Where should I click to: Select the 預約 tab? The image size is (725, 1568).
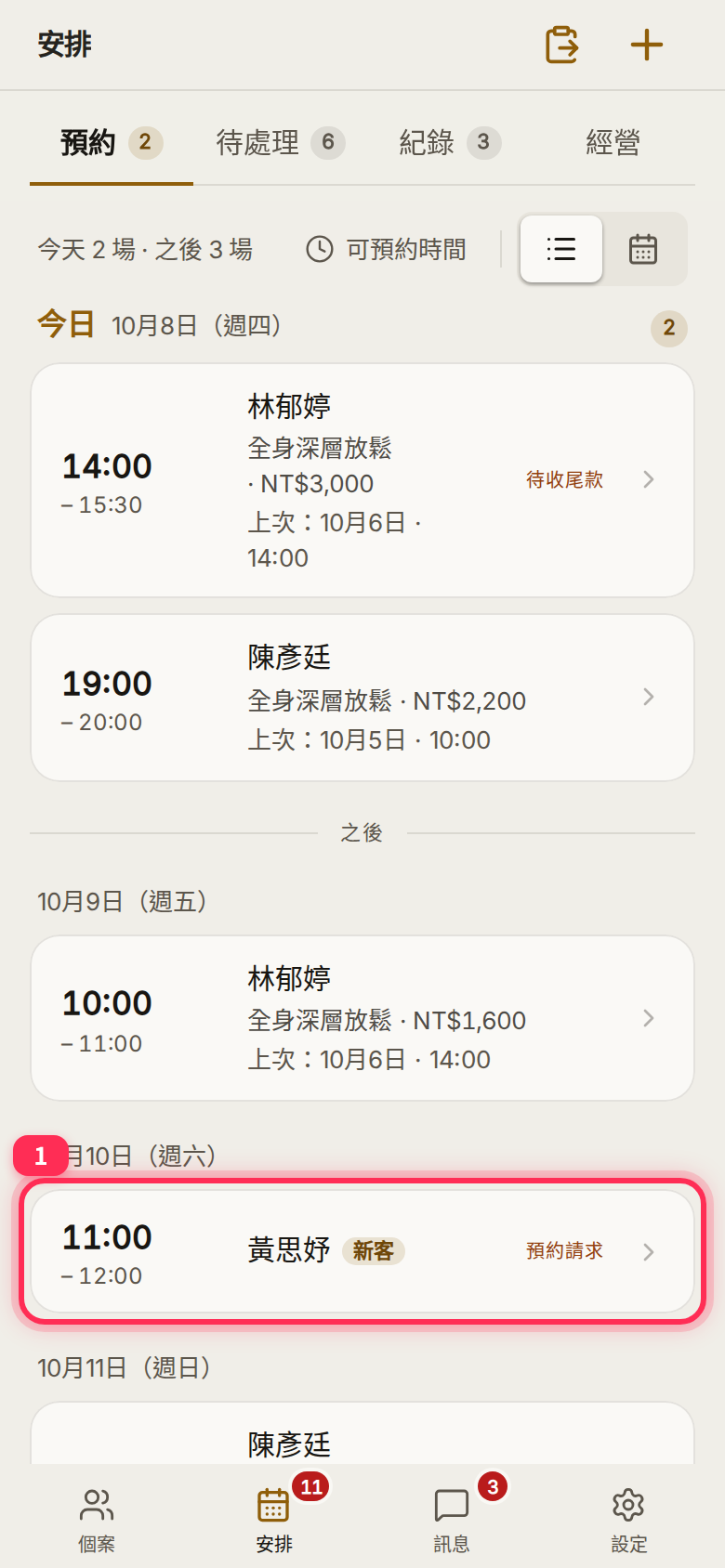(112, 142)
